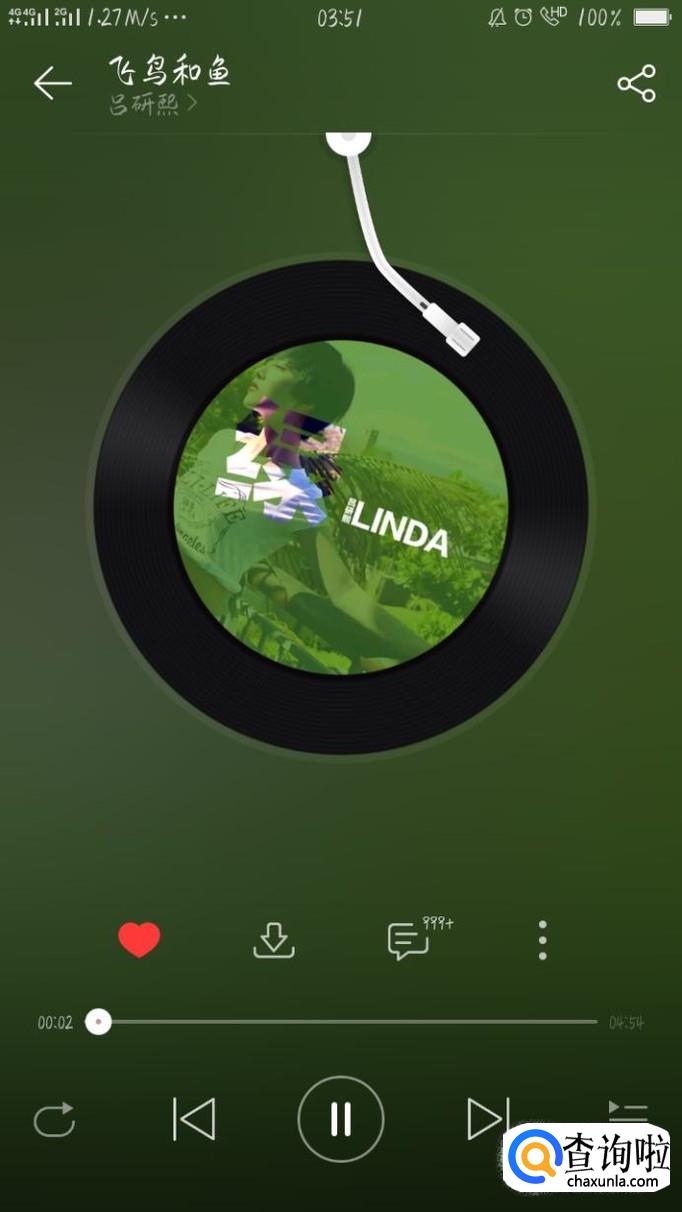The height and width of the screenshot is (1212, 682).
Task: Share the song 飞鸟和鱼
Action: tap(636, 83)
